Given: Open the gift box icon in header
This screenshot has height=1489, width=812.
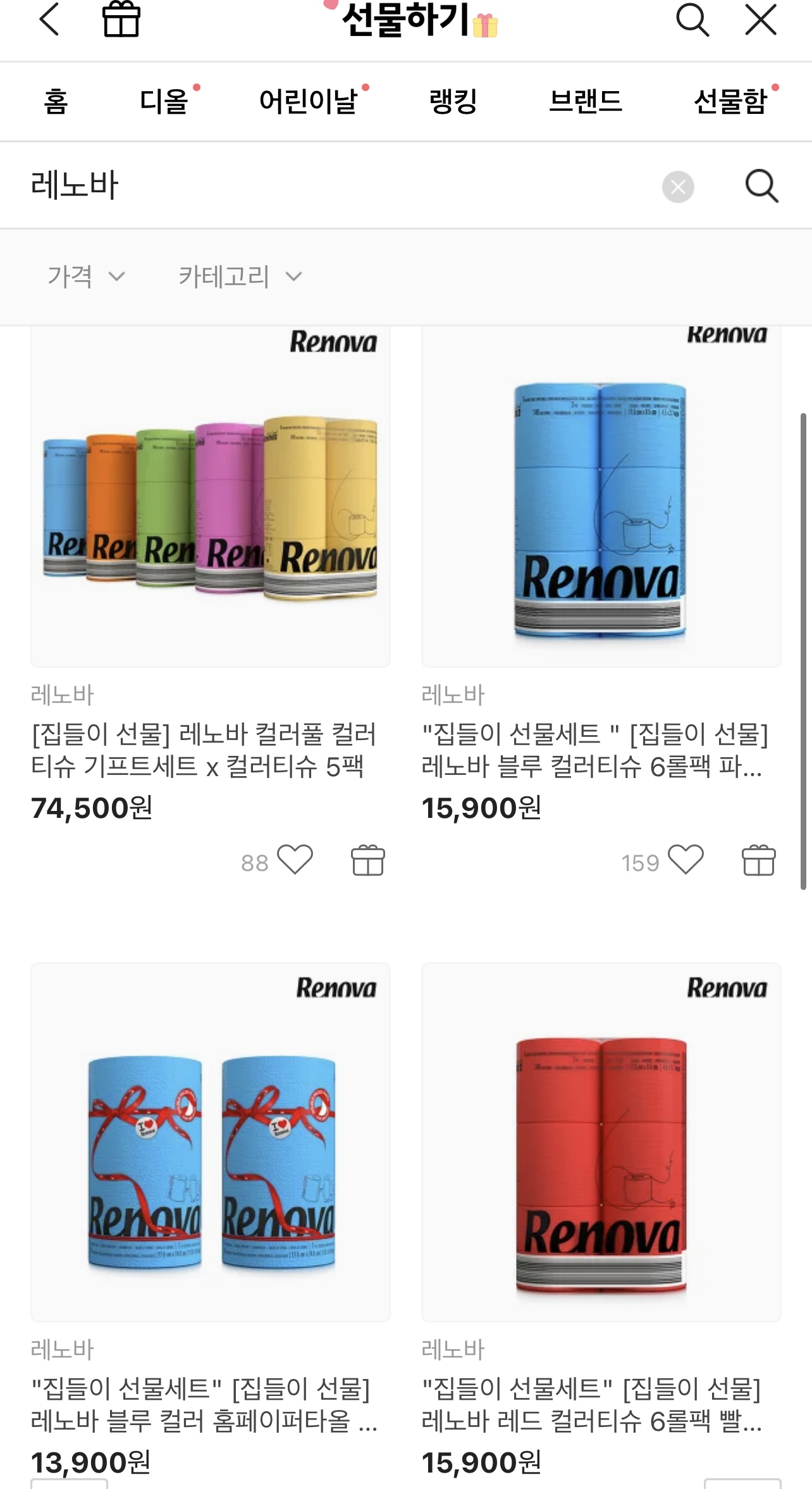Looking at the screenshot, I should coord(121,20).
